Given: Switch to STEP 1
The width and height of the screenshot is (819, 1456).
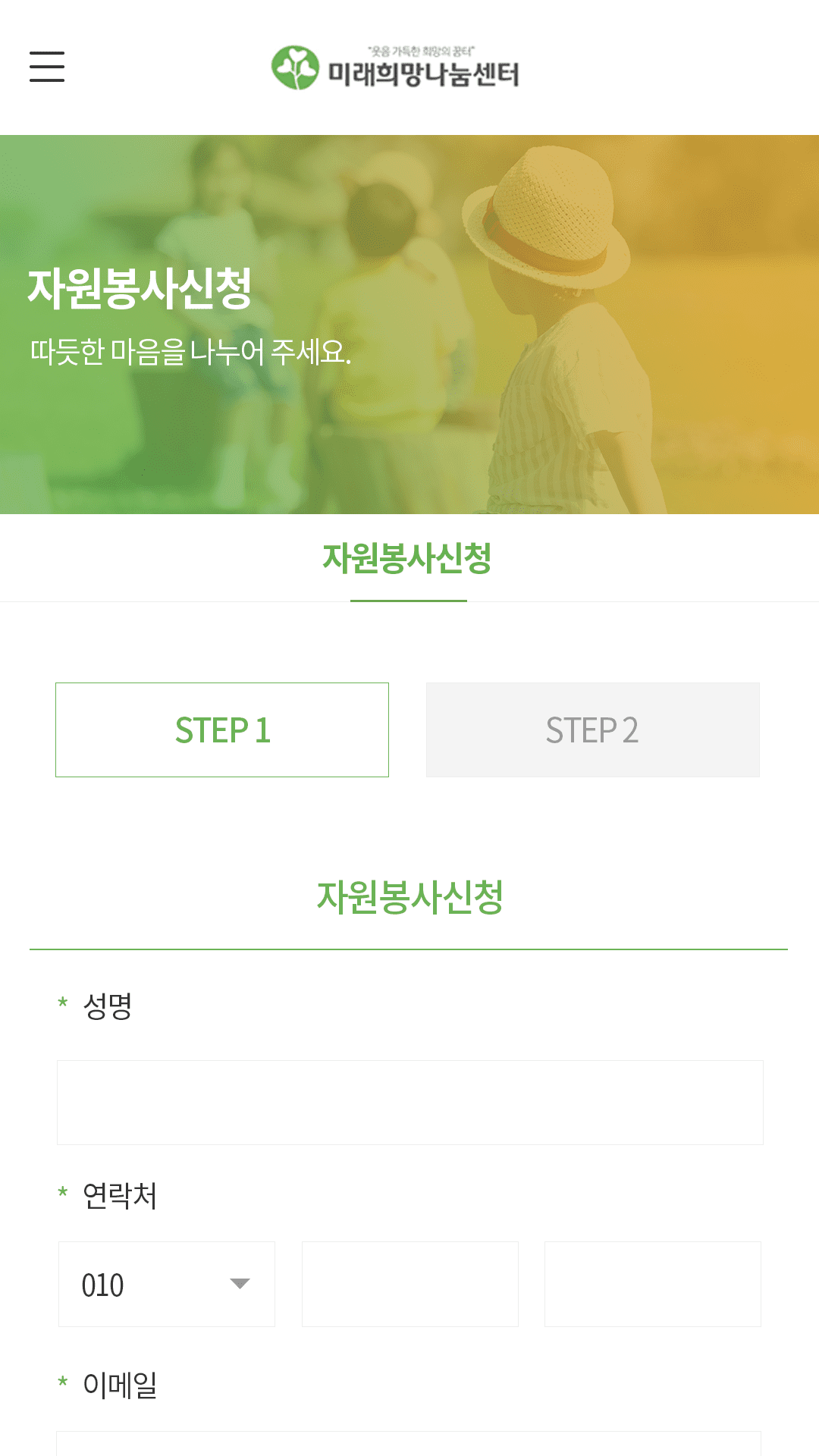Looking at the screenshot, I should (222, 730).
